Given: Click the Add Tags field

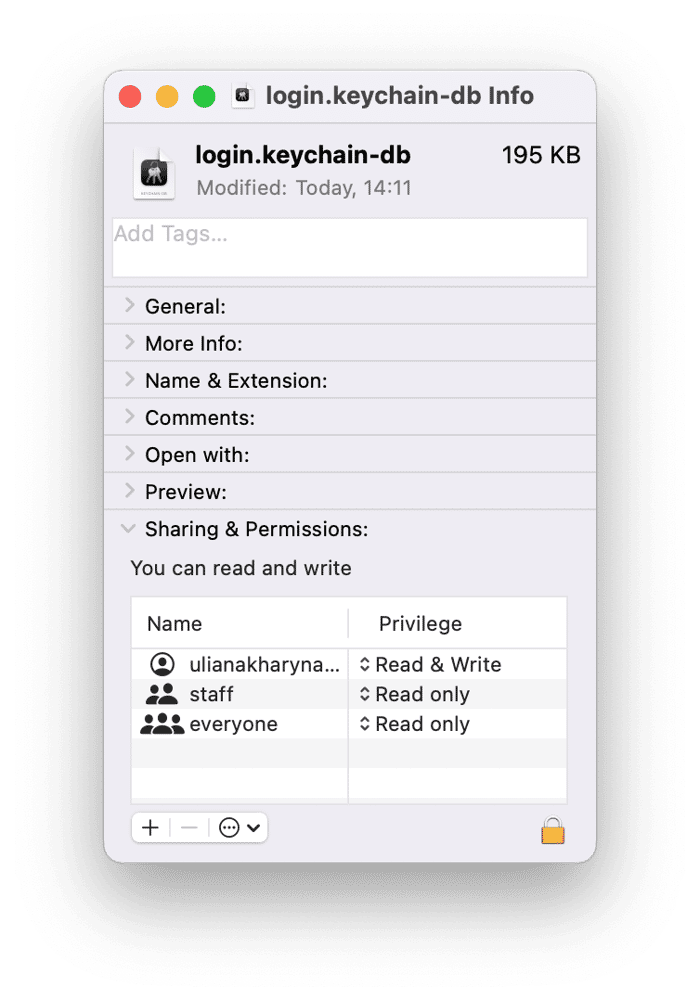Looking at the screenshot, I should click(349, 248).
